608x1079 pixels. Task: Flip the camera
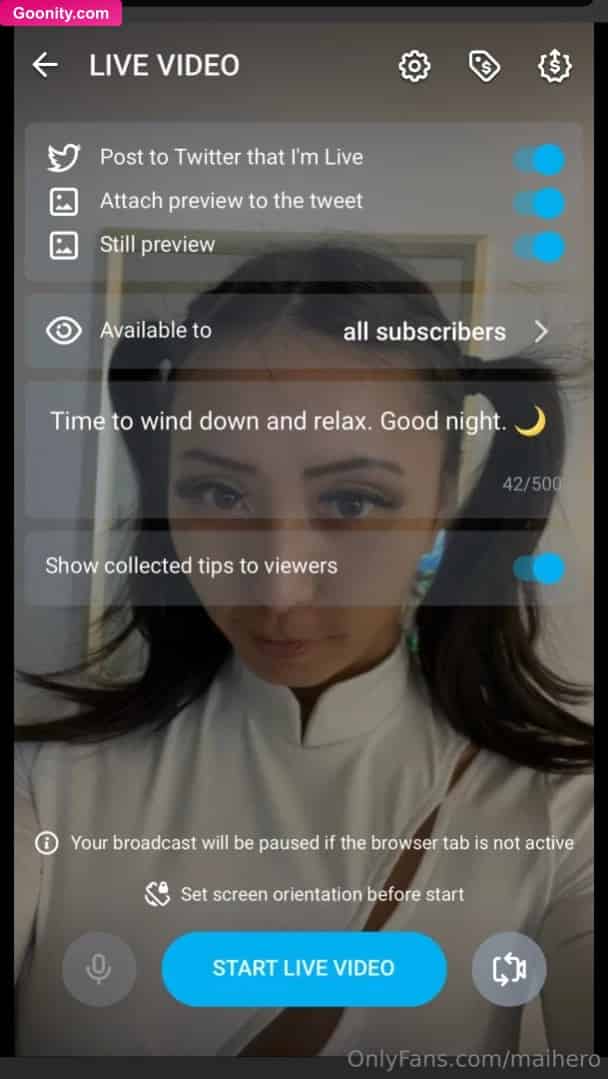point(509,968)
